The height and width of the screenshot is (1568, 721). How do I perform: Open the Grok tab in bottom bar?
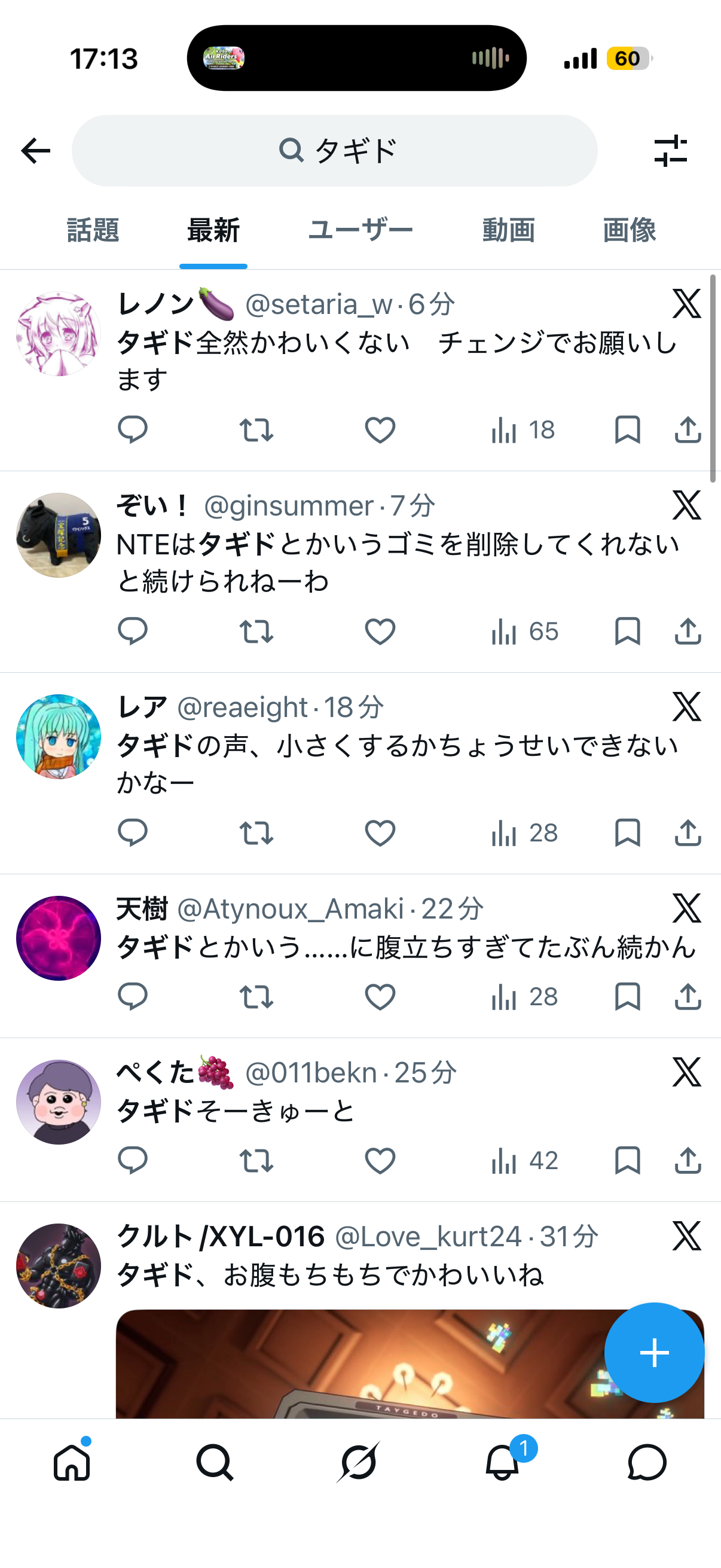[359, 1462]
